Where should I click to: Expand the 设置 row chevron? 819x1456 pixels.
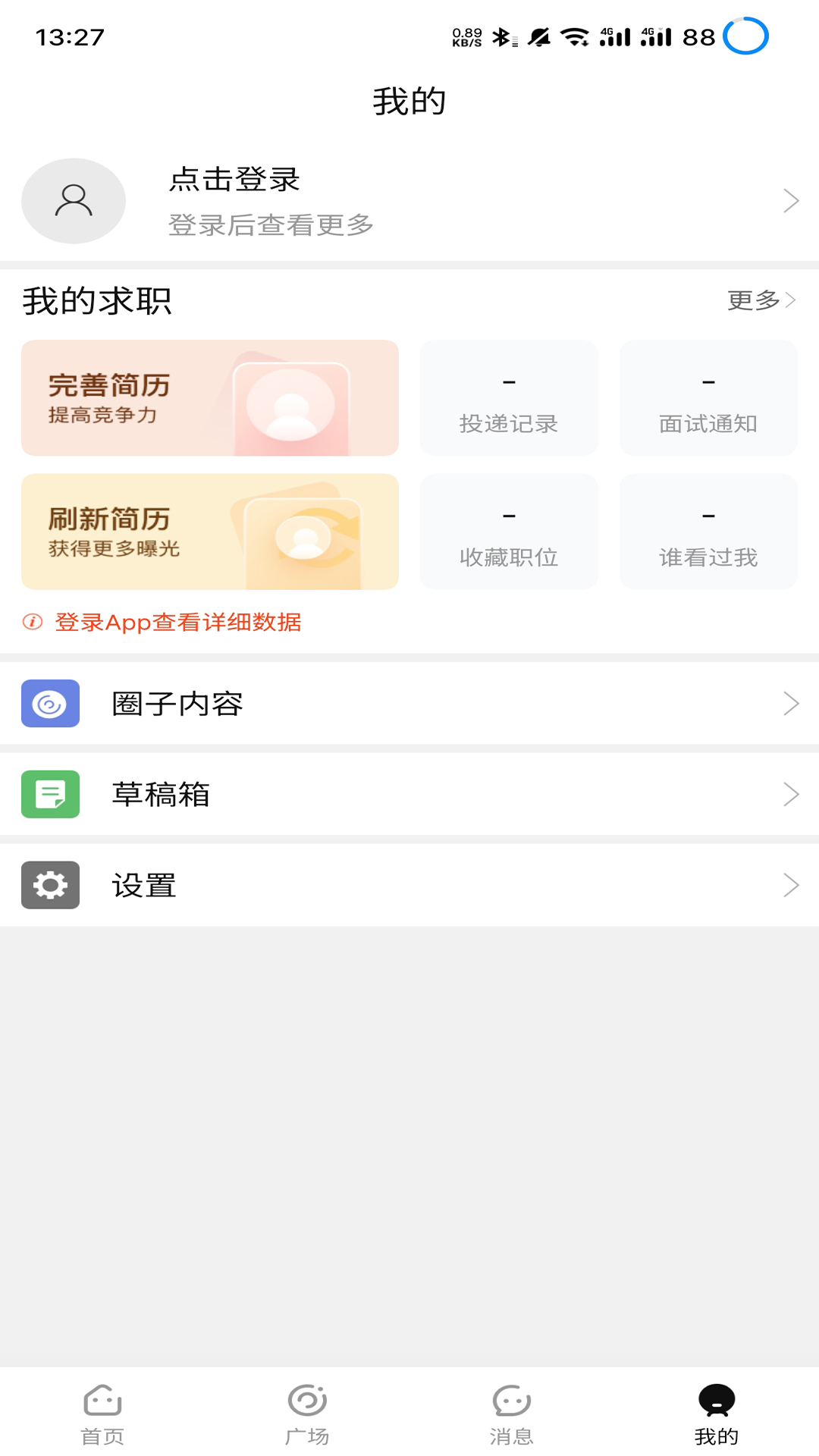tap(792, 884)
